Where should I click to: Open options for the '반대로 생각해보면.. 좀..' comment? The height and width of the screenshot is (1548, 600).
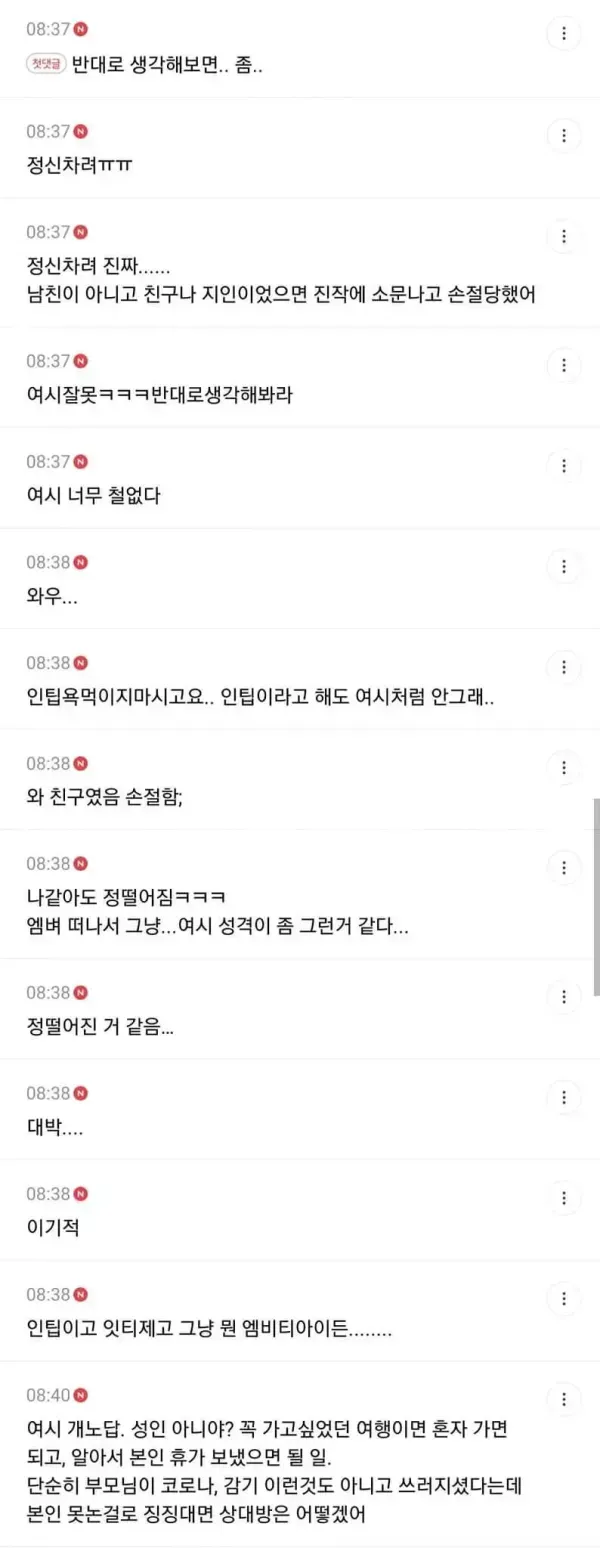[x=564, y=34]
